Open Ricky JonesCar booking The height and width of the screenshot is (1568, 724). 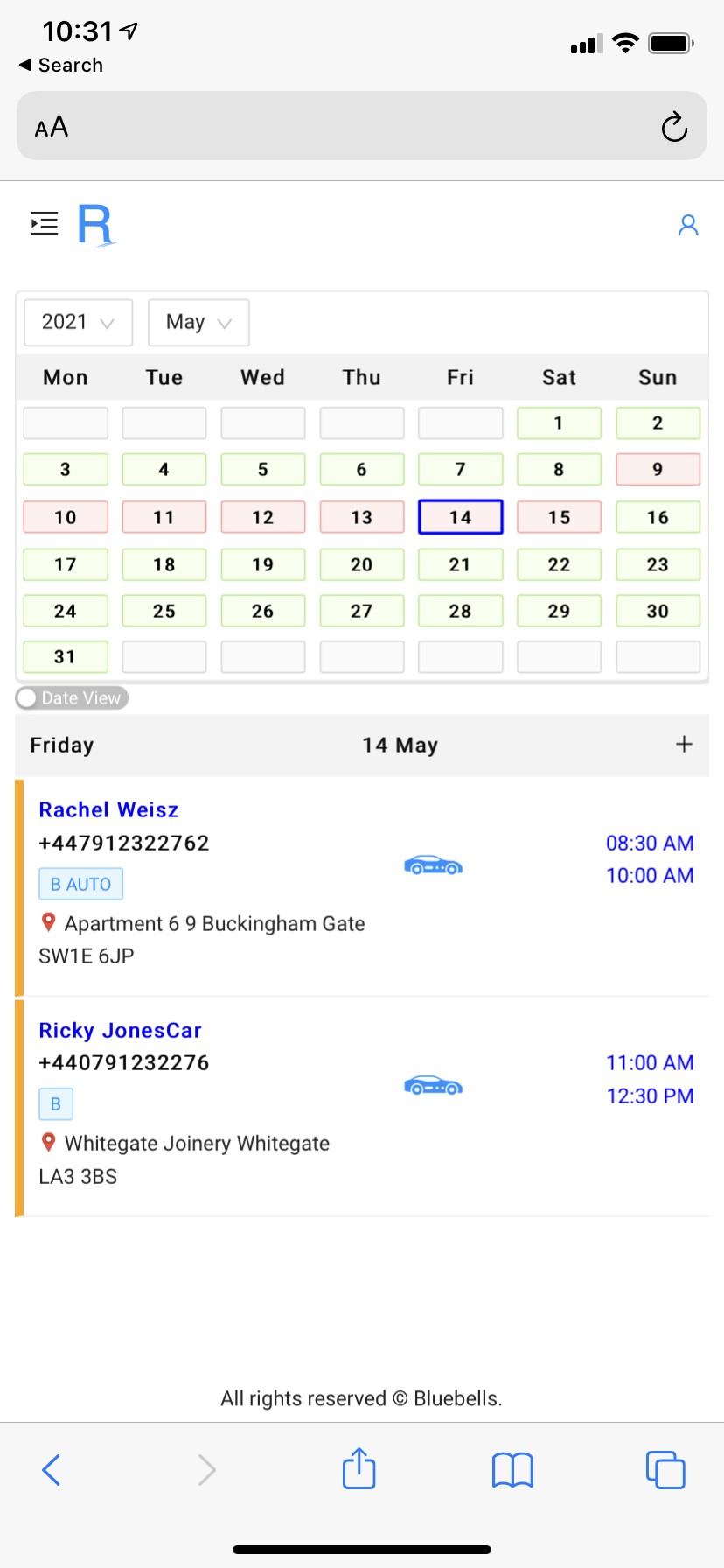[120, 1030]
